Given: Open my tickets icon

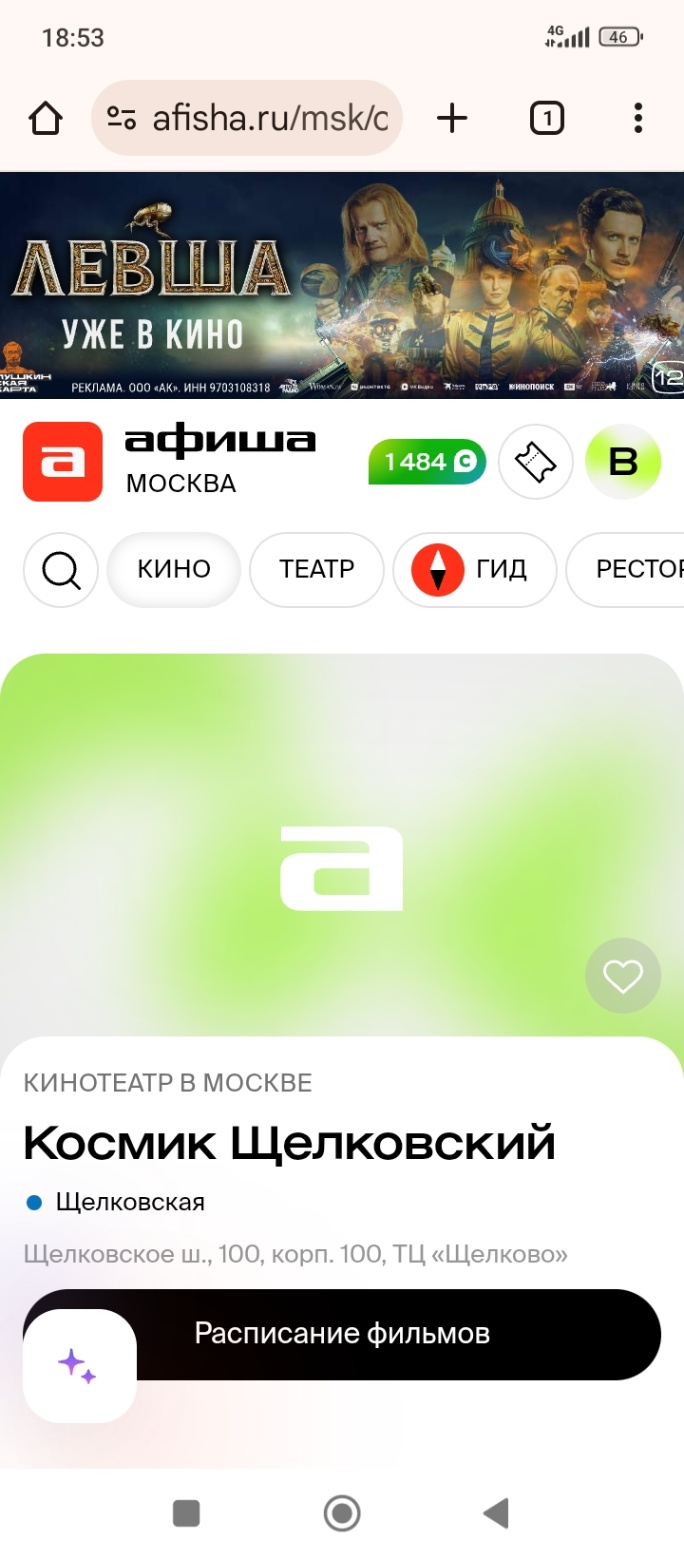Looking at the screenshot, I should tap(535, 462).
